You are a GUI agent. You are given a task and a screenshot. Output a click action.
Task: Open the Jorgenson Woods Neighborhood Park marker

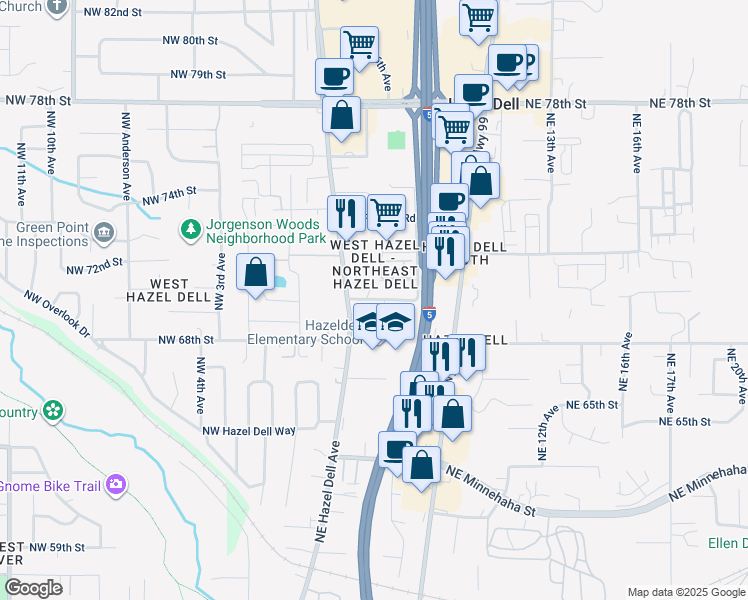[191, 230]
